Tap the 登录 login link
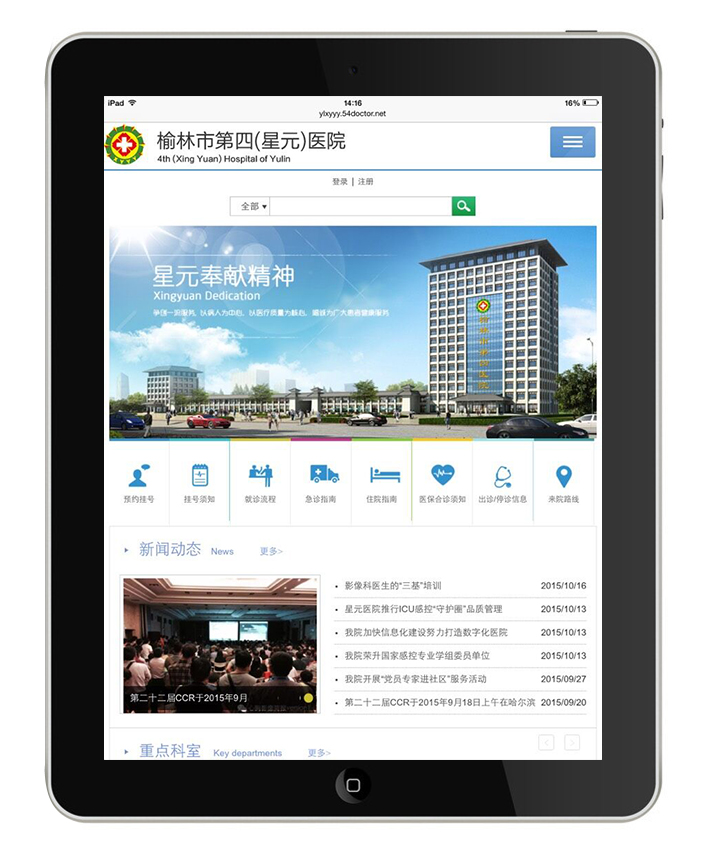 [340, 182]
